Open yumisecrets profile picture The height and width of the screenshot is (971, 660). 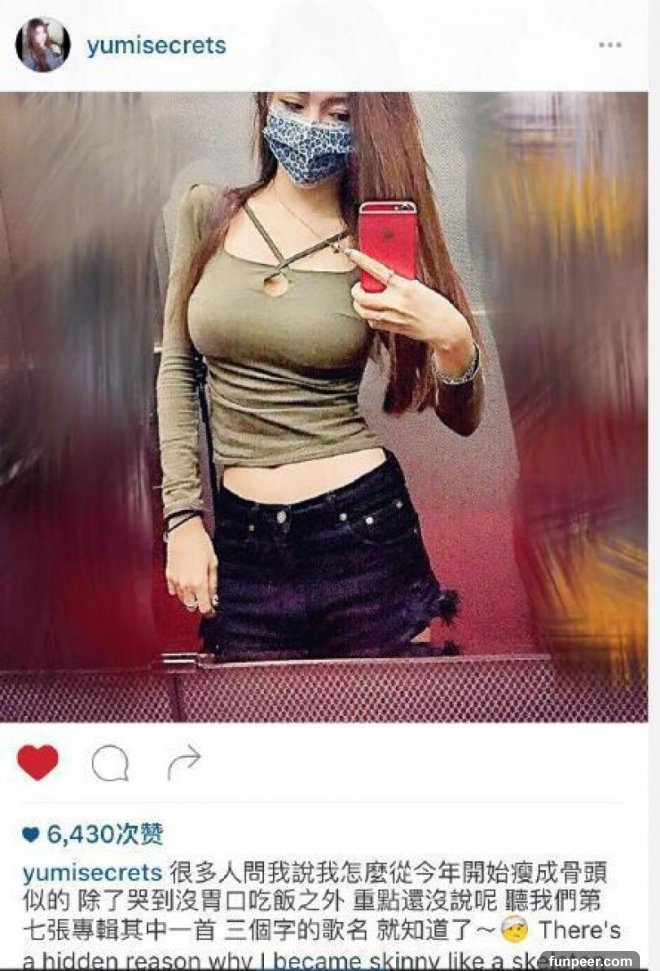click(x=42, y=45)
